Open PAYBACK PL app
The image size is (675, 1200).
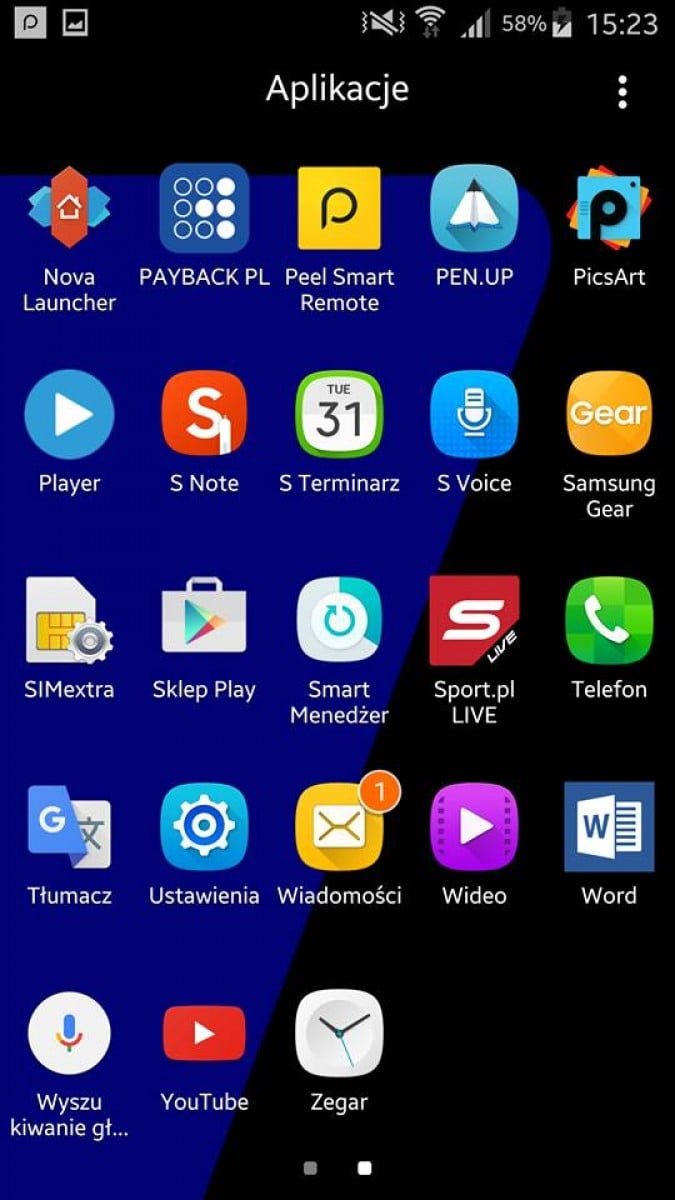(204, 208)
